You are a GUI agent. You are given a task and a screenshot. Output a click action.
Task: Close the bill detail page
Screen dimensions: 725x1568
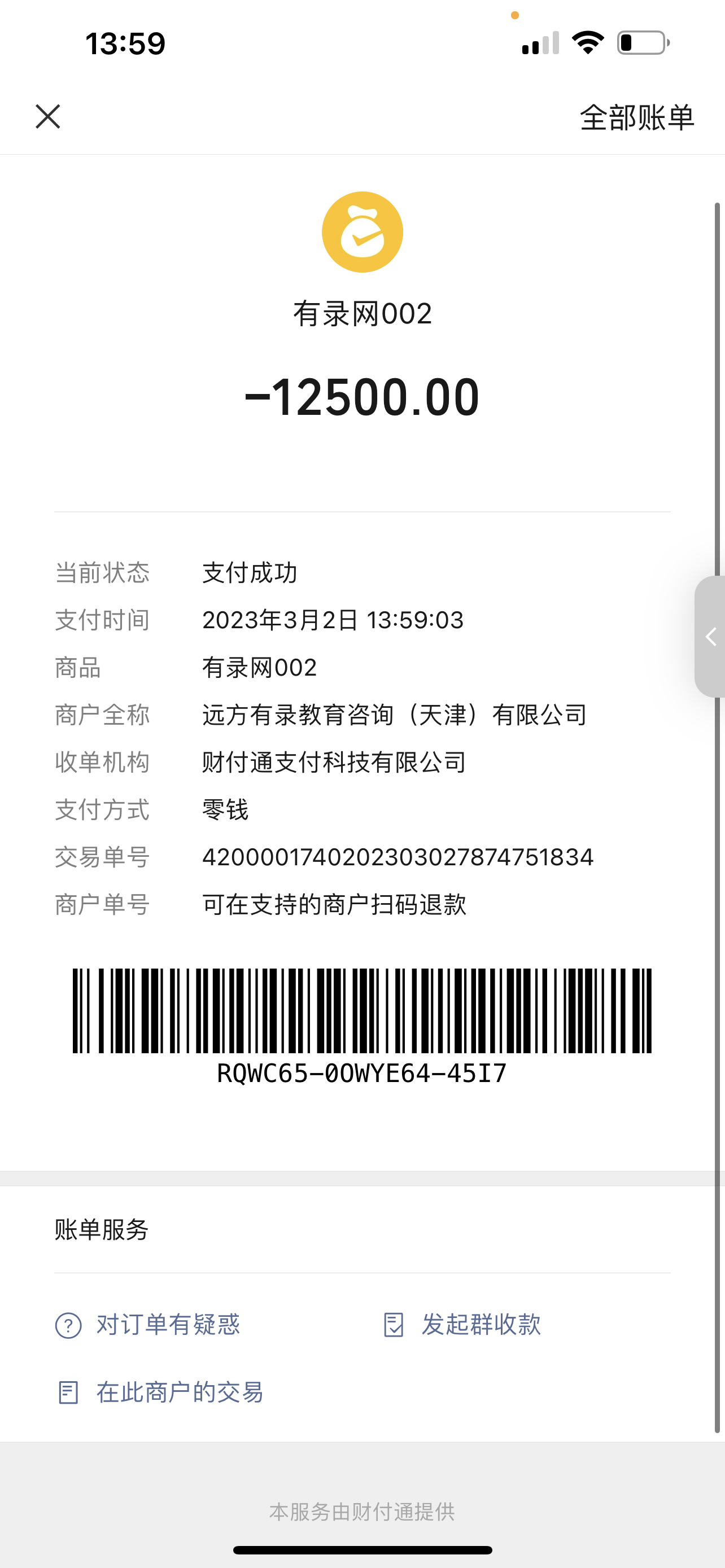tap(47, 116)
